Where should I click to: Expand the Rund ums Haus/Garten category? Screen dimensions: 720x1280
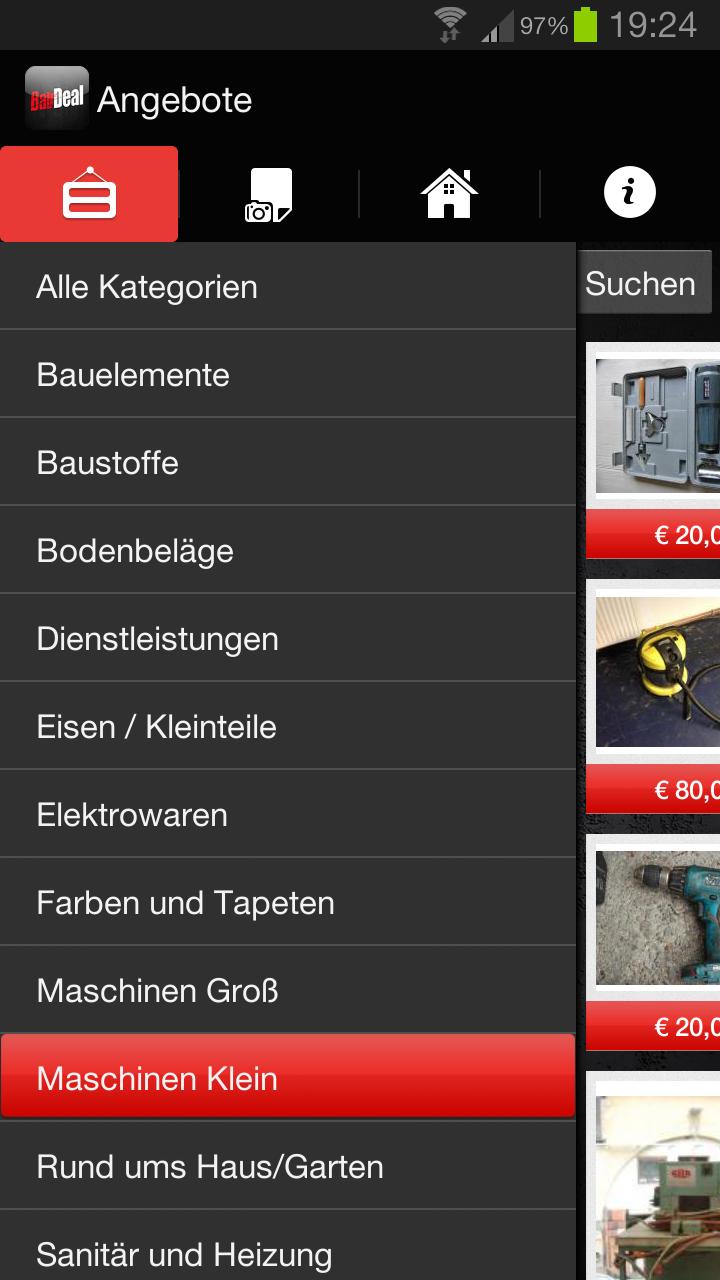[288, 1166]
